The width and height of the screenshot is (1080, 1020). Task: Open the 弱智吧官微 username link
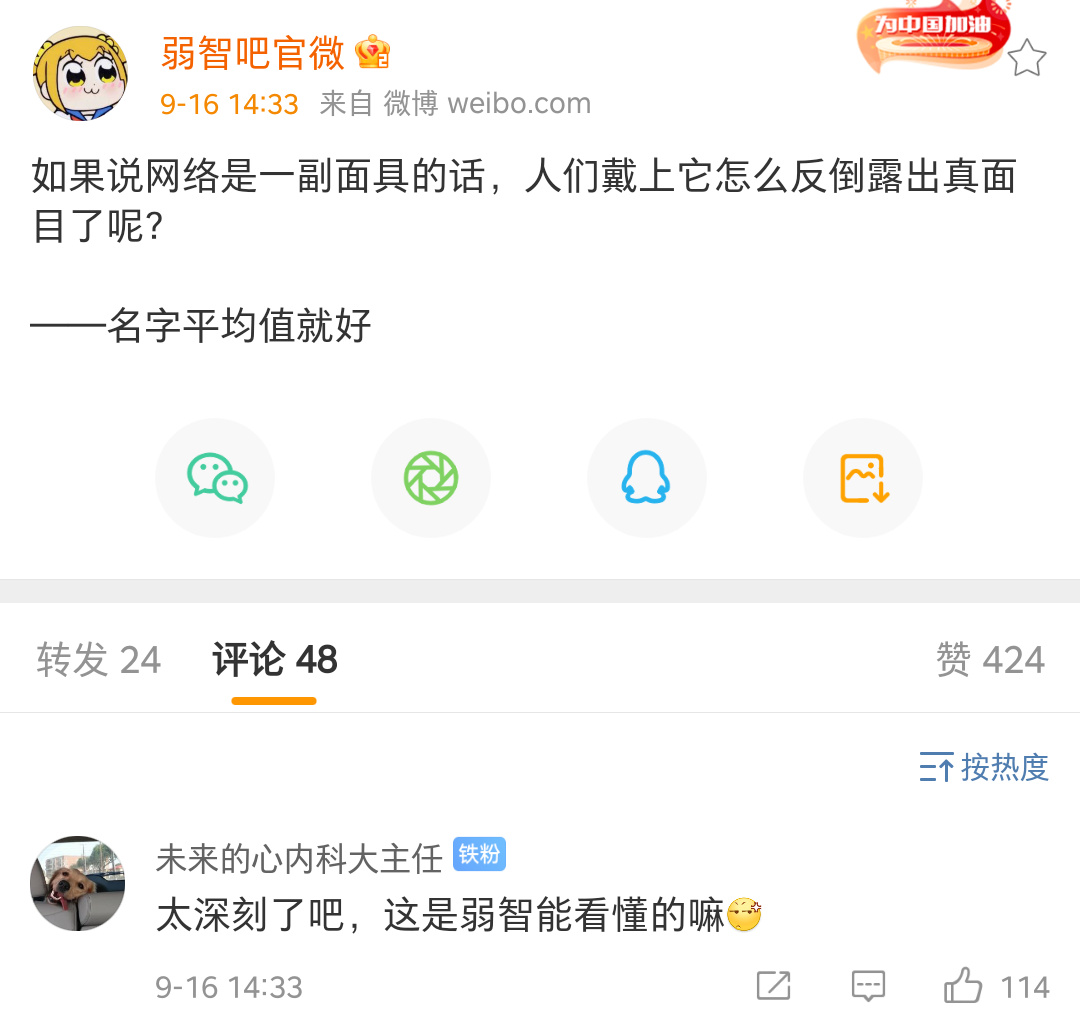[x=253, y=53]
